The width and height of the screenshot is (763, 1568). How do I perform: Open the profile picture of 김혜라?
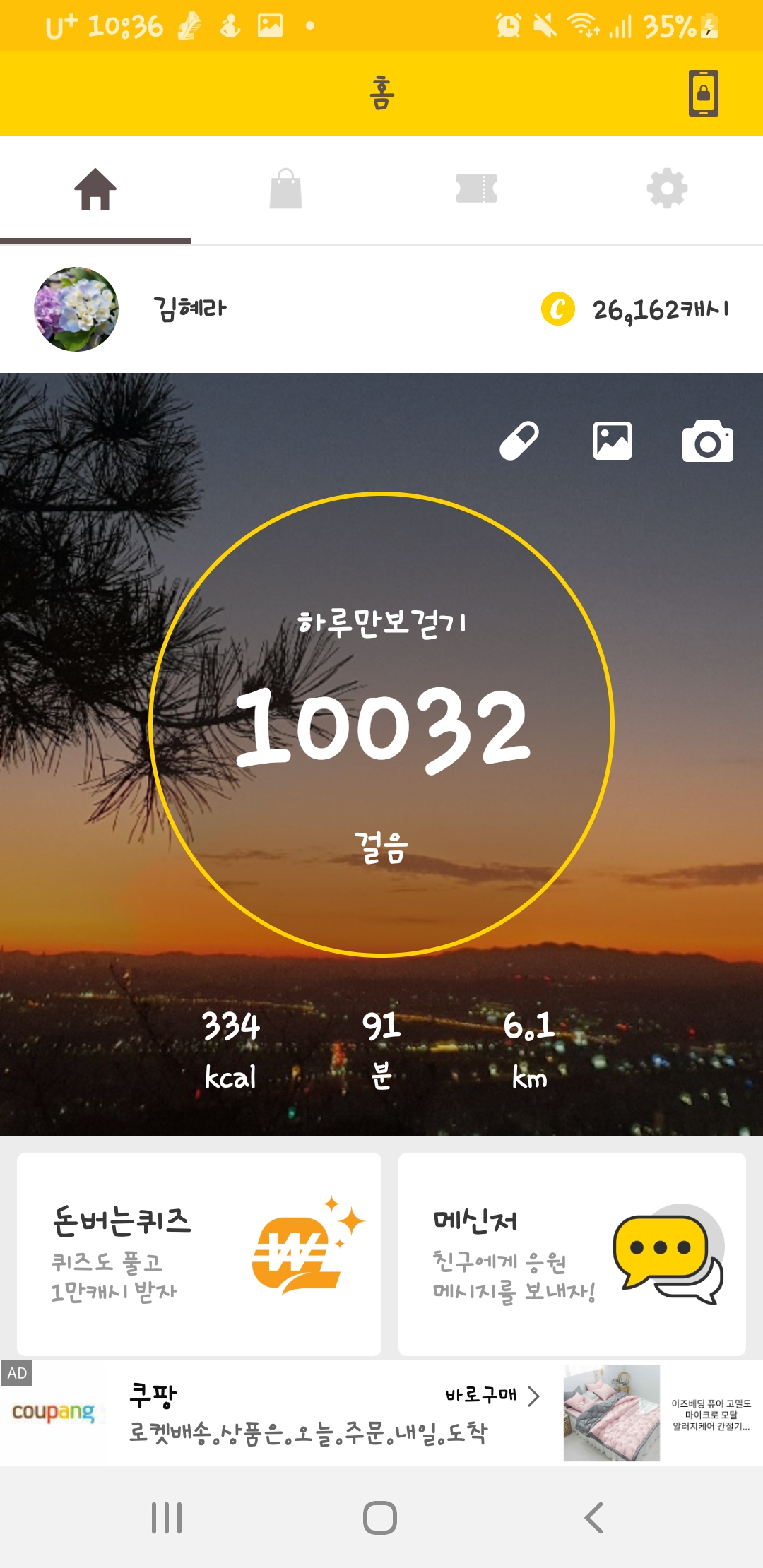point(76,309)
